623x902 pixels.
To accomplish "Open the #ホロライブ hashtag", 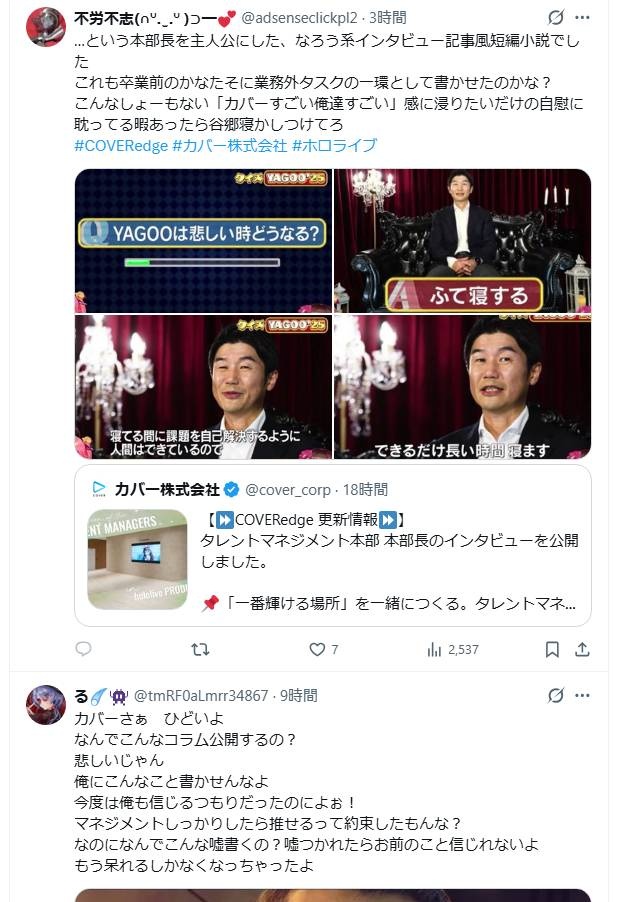I will [334, 146].
